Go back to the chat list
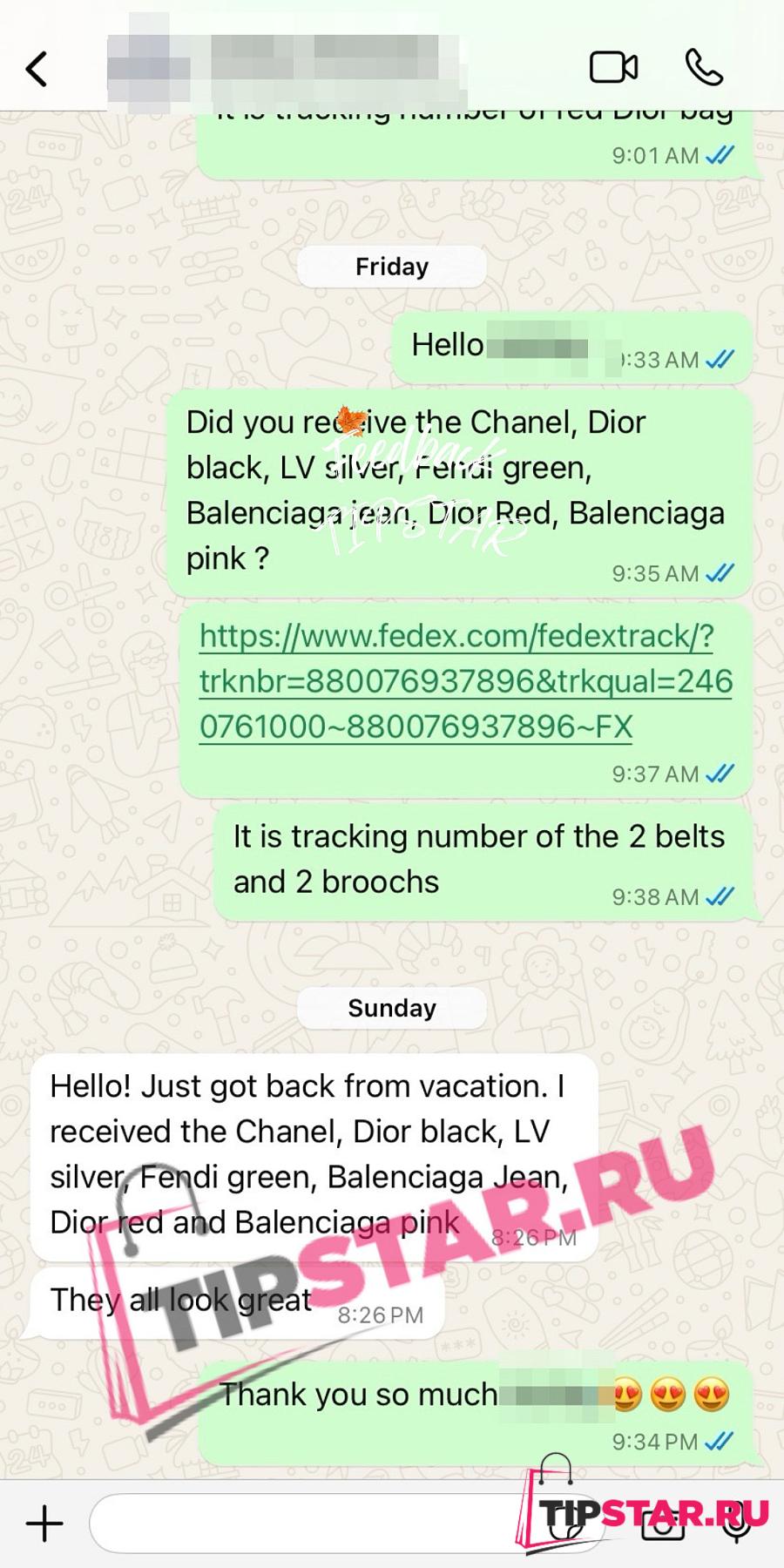The image size is (784, 1568). point(37,69)
